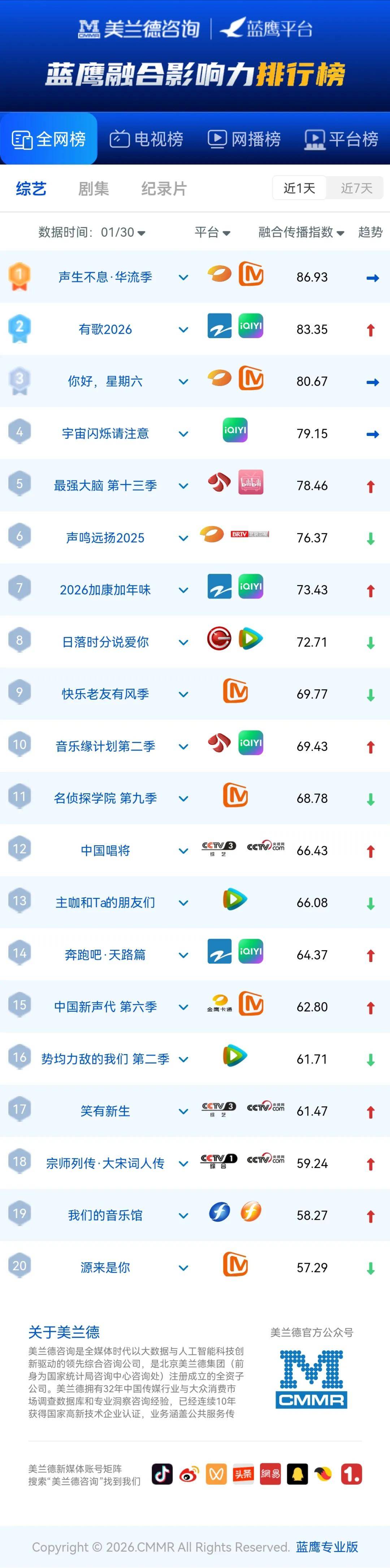Switch to the 全网榜 tab
The height and width of the screenshot is (1568, 390).
pos(49,139)
